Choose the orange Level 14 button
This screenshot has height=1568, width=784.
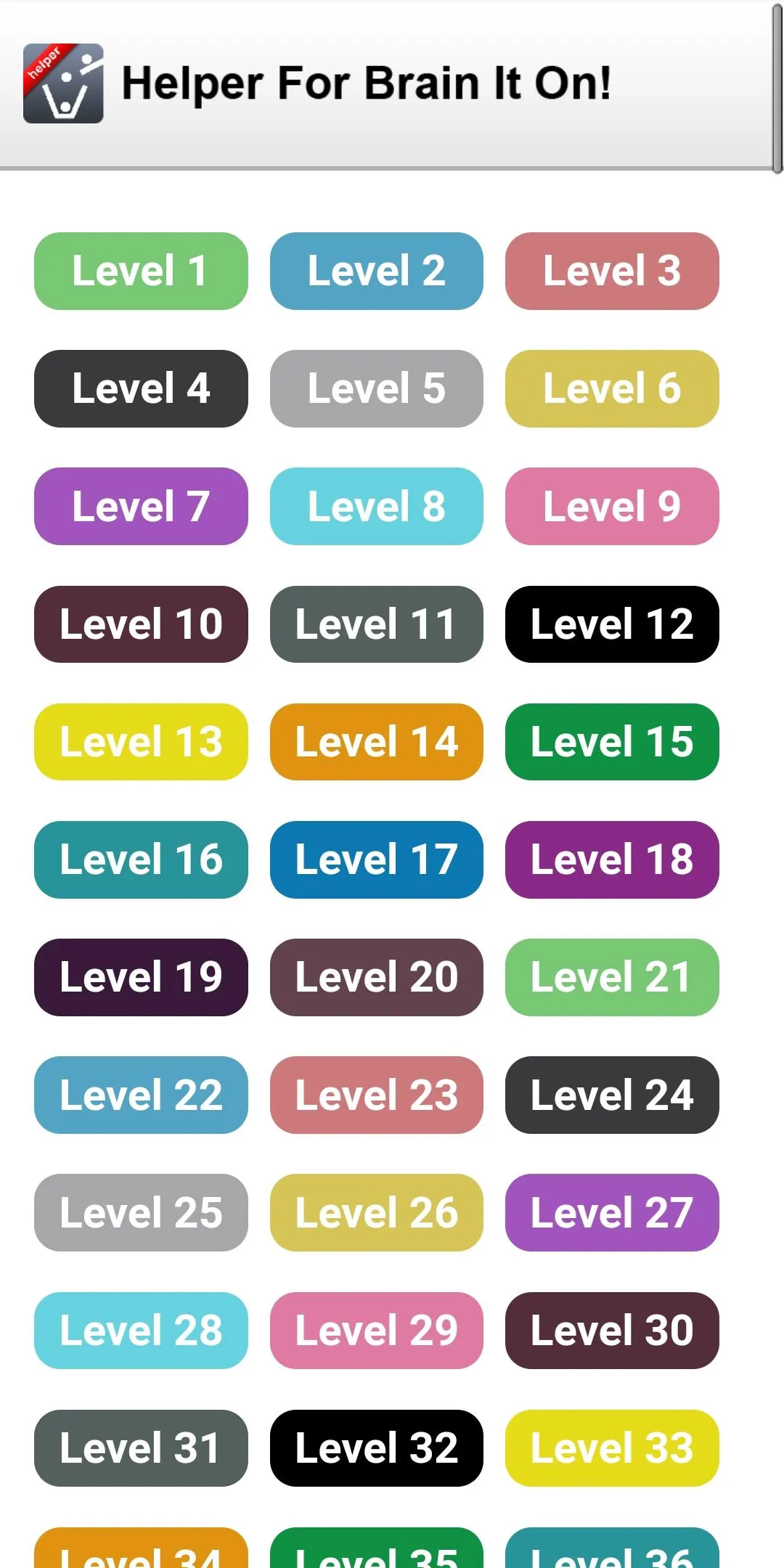tap(376, 742)
